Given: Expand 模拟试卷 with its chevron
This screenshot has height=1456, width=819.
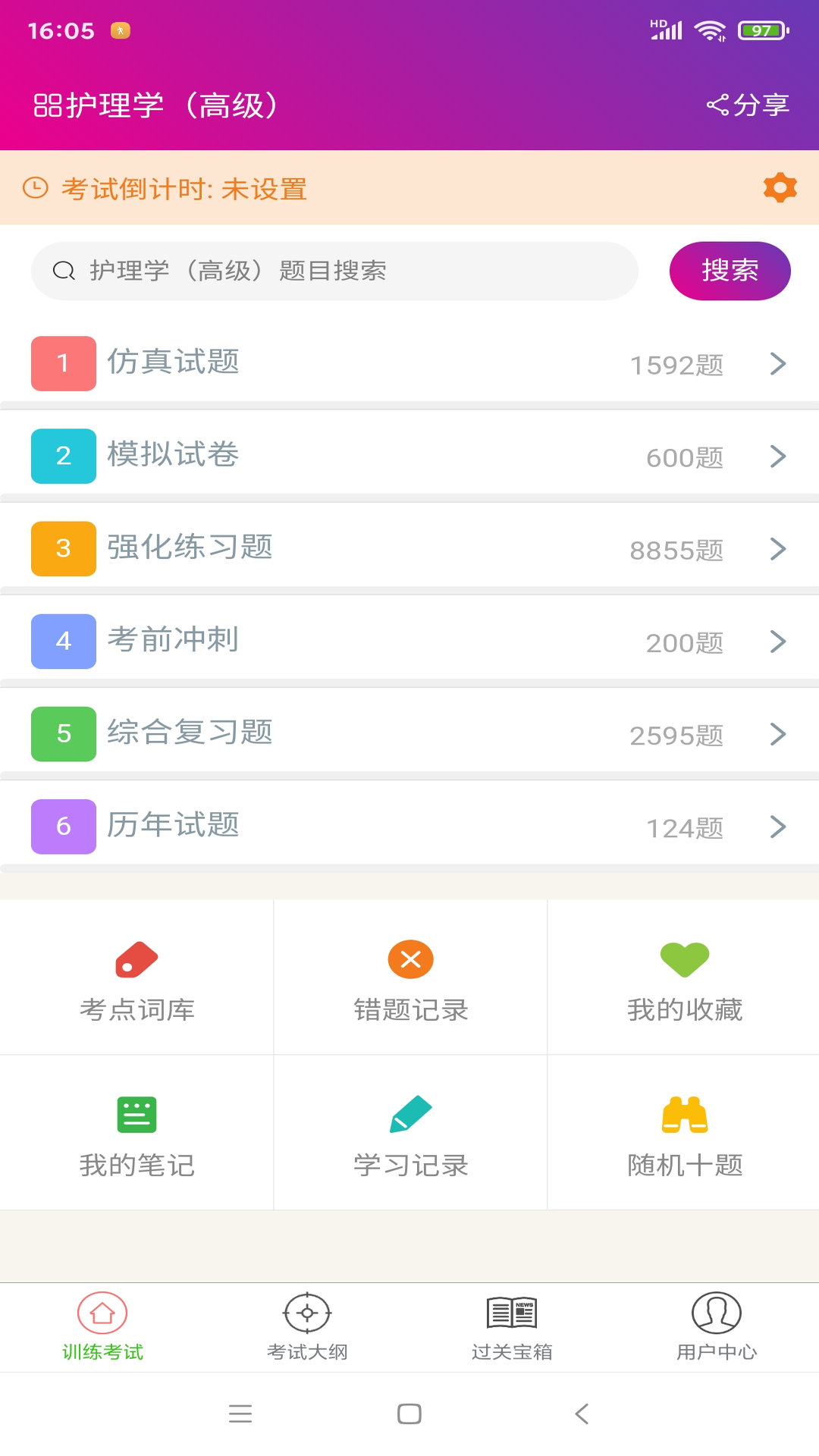Looking at the screenshot, I should (x=777, y=457).
